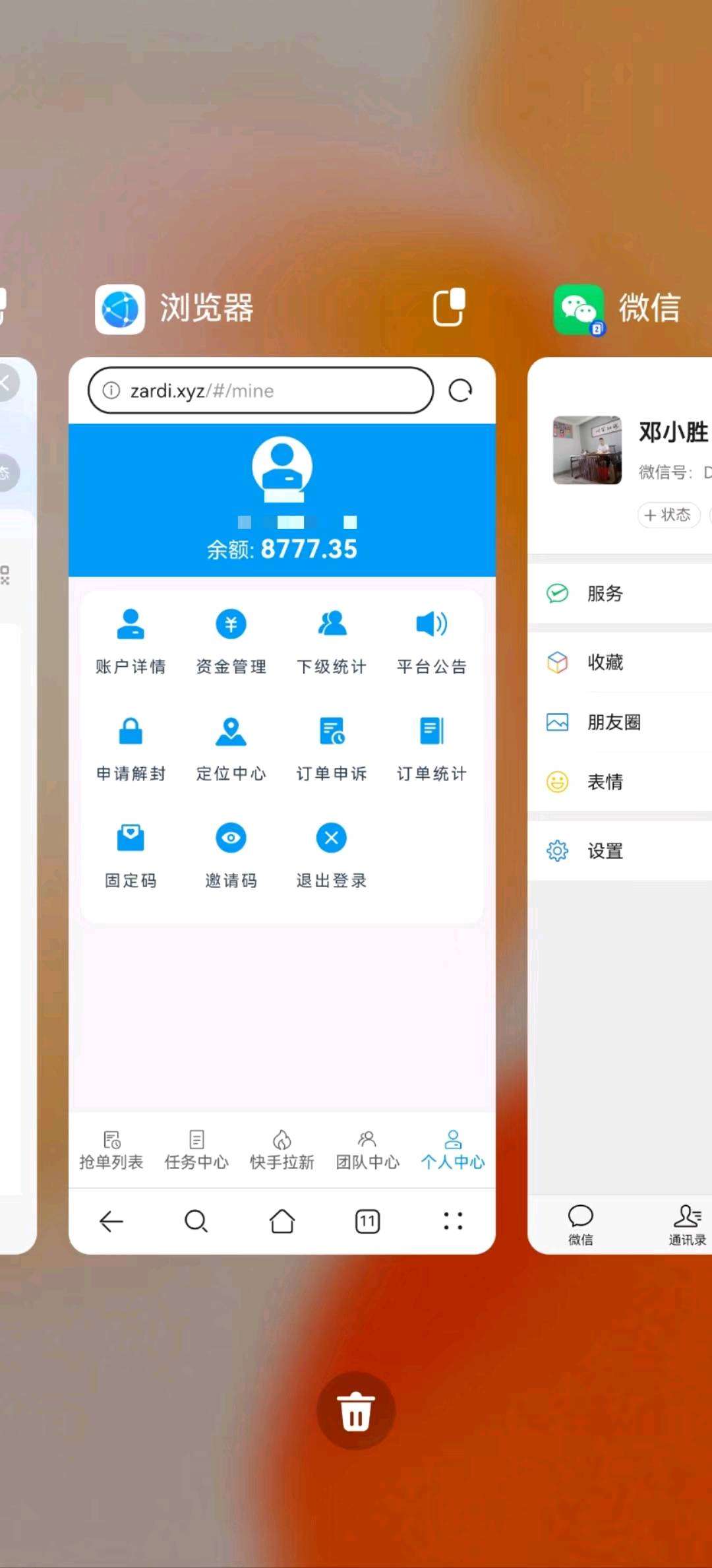Image resolution: width=712 pixels, height=1568 pixels.
Task: Tap the split-screen icon next to 浏览器
Action: click(x=449, y=308)
